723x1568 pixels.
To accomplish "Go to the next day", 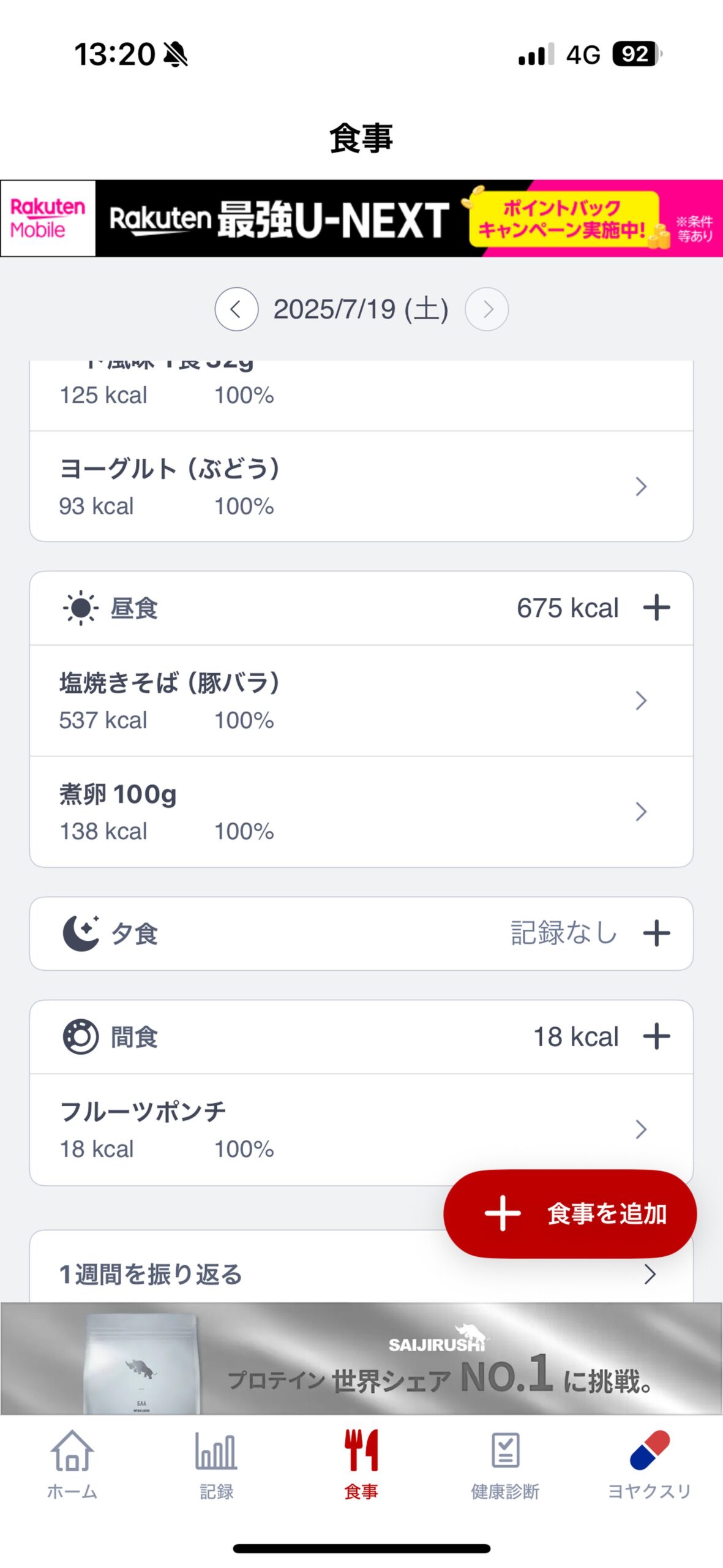I will (x=487, y=309).
